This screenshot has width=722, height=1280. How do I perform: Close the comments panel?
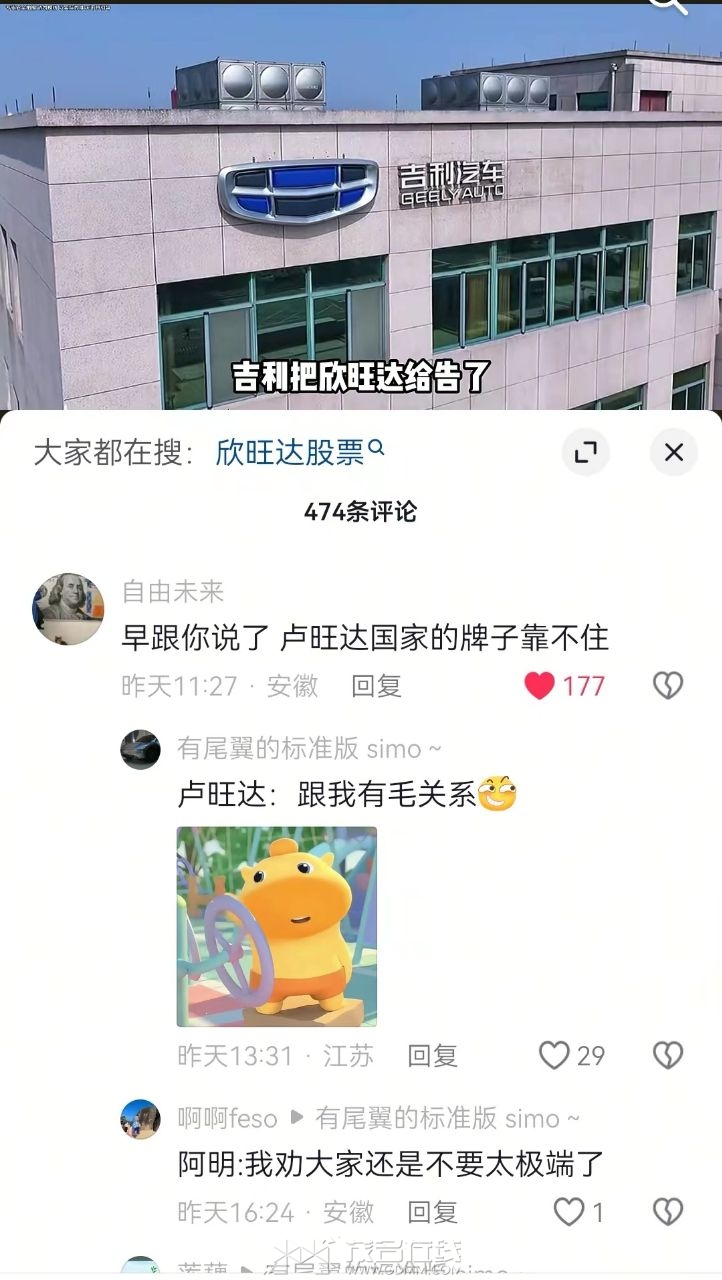[674, 452]
